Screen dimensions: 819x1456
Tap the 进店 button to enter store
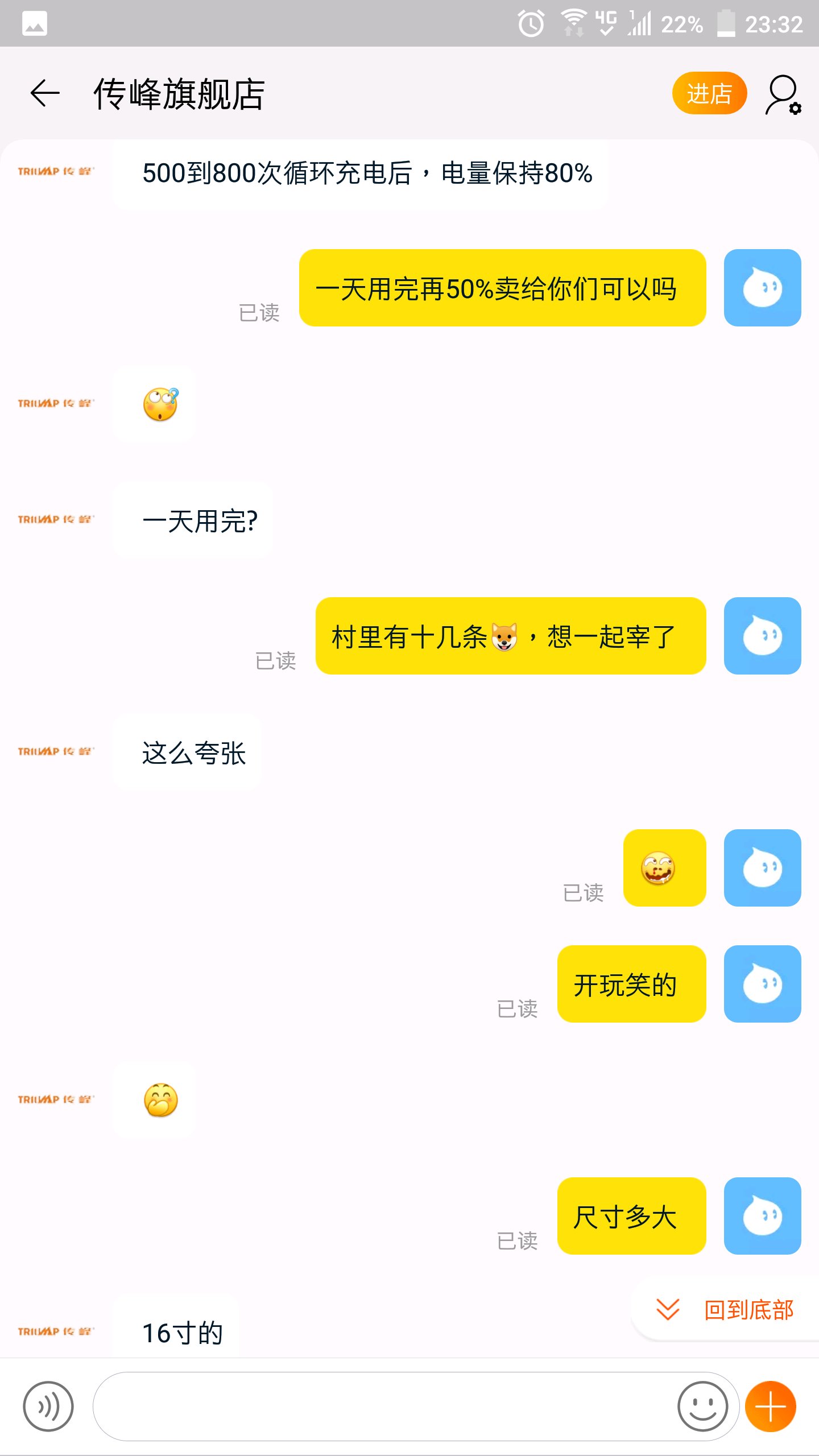709,93
